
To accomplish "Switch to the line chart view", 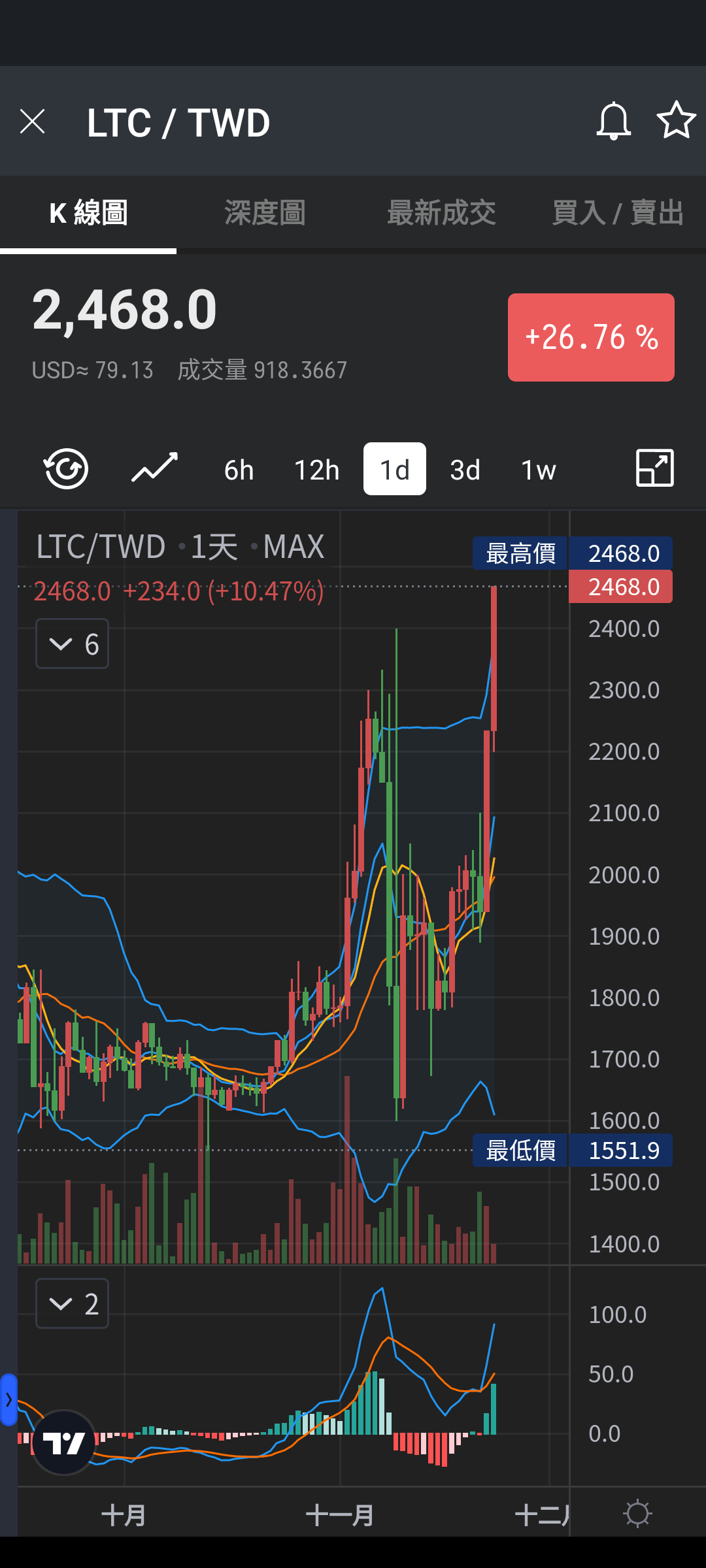I will click(x=155, y=468).
